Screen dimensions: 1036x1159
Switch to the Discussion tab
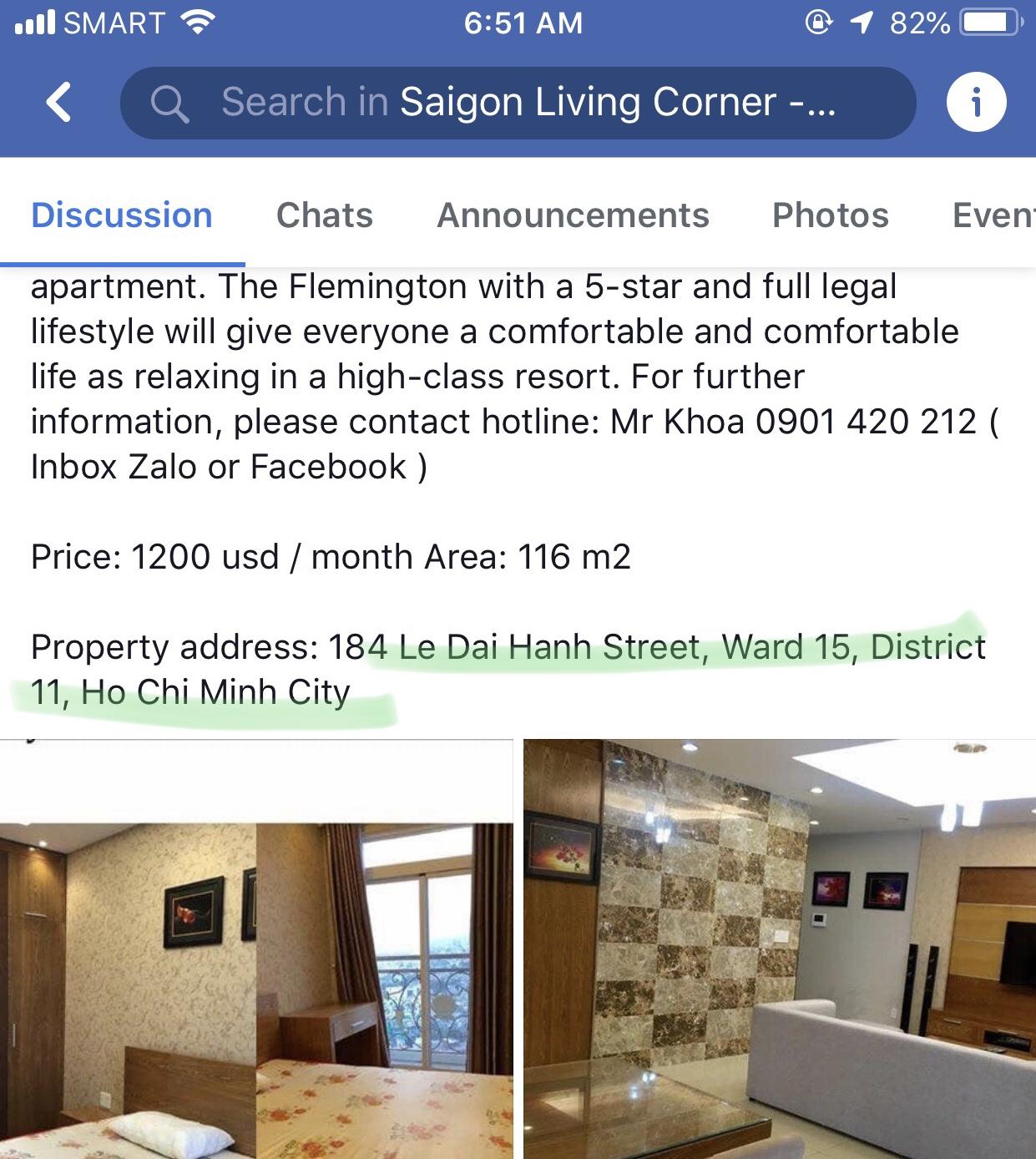tap(122, 215)
